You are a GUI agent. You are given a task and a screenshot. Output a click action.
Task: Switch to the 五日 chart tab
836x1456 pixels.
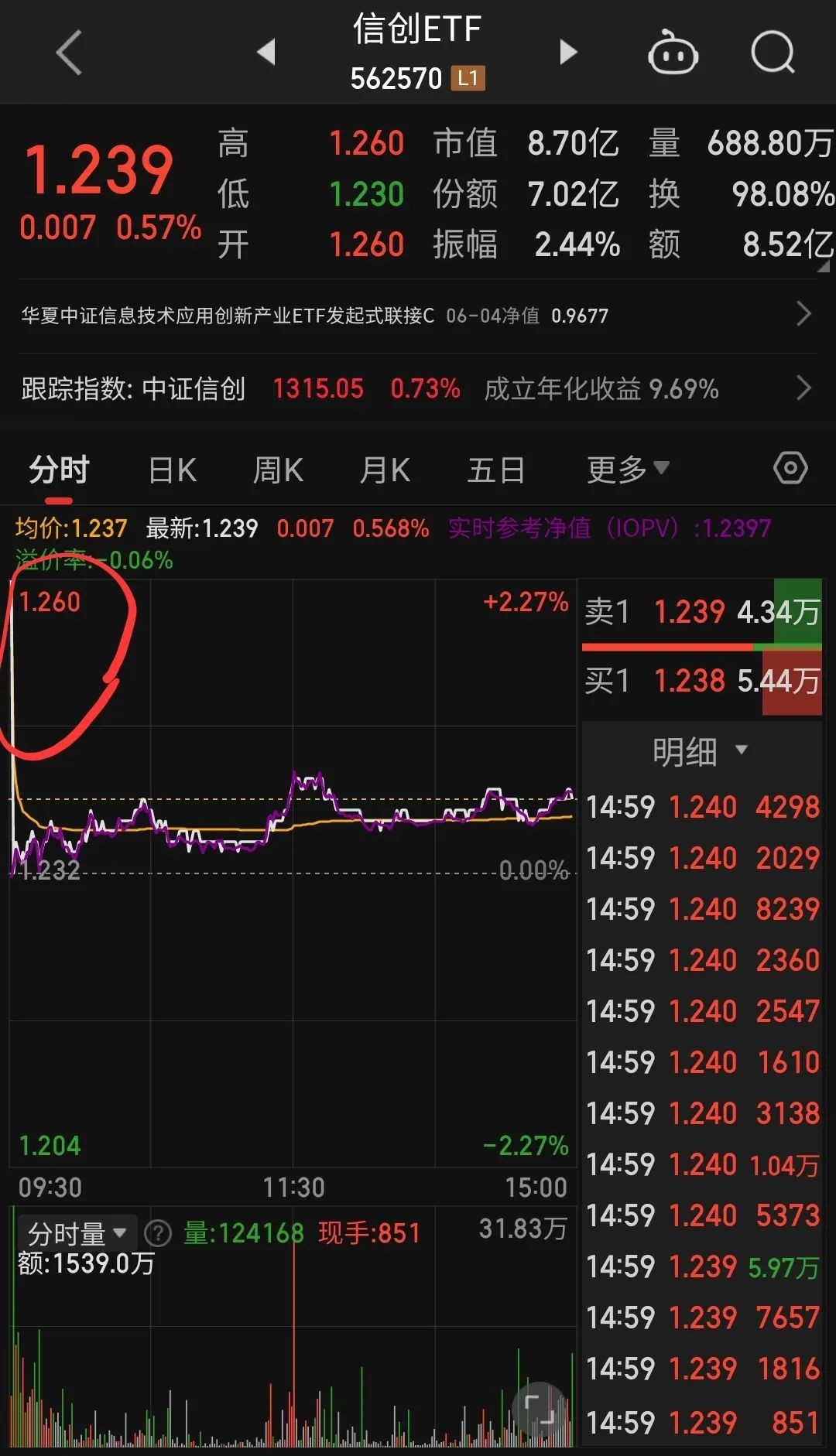[x=496, y=470]
